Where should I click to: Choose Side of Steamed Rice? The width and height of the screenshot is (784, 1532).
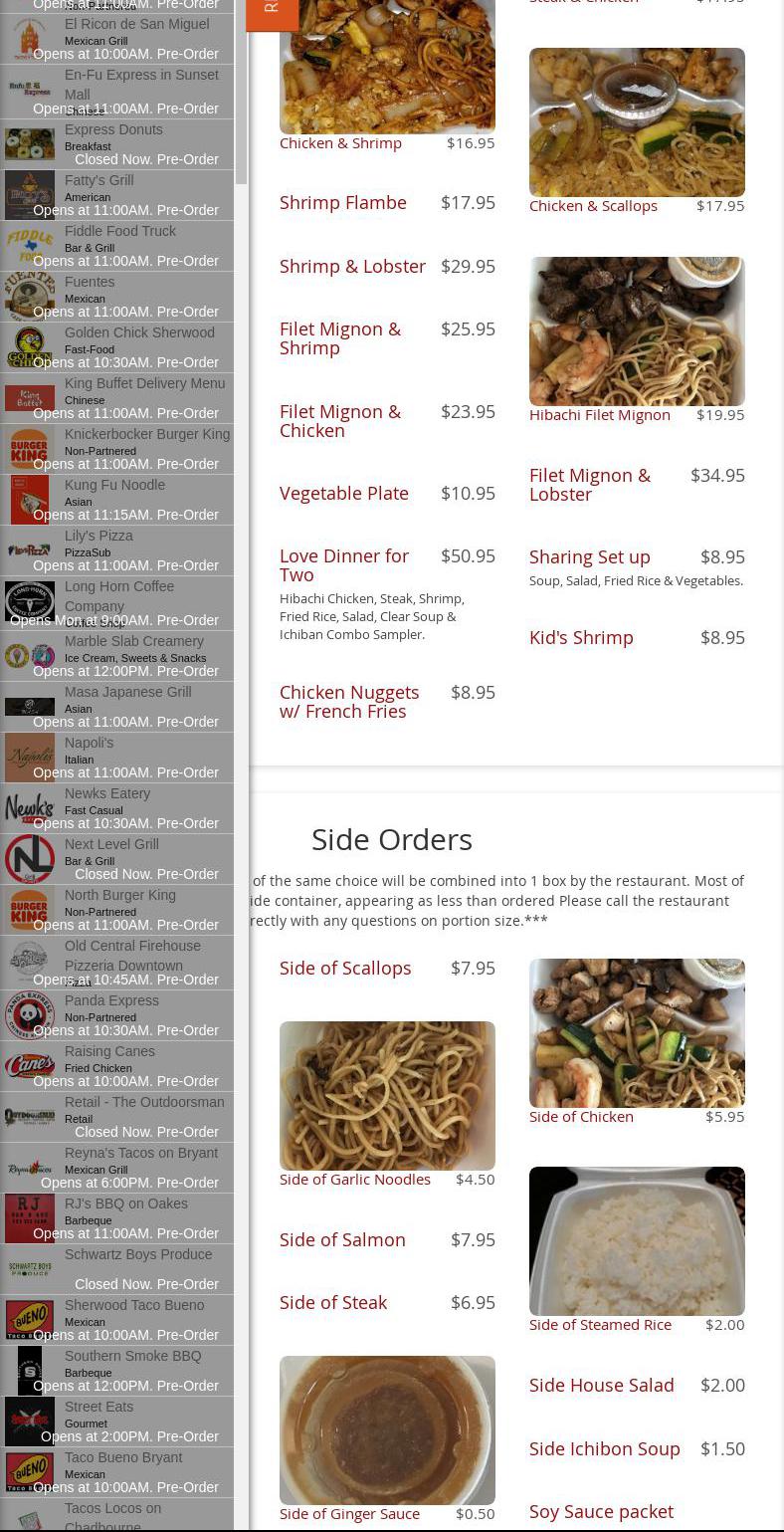pyautogui.click(x=637, y=1250)
